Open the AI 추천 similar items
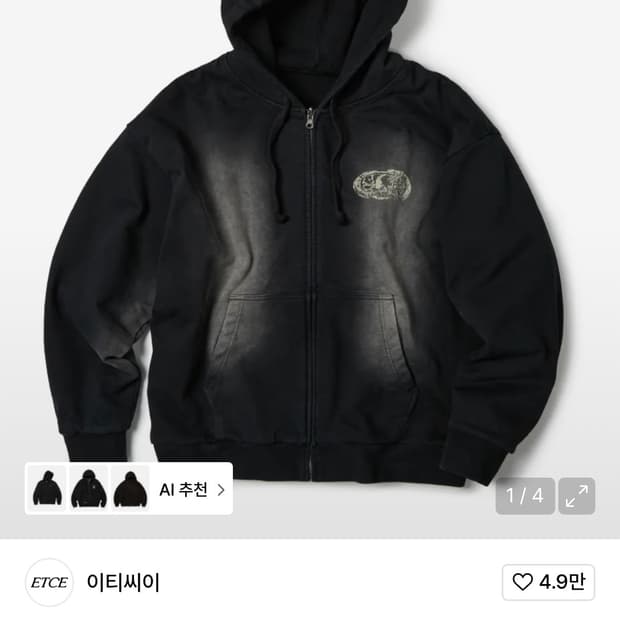 click(x=191, y=490)
